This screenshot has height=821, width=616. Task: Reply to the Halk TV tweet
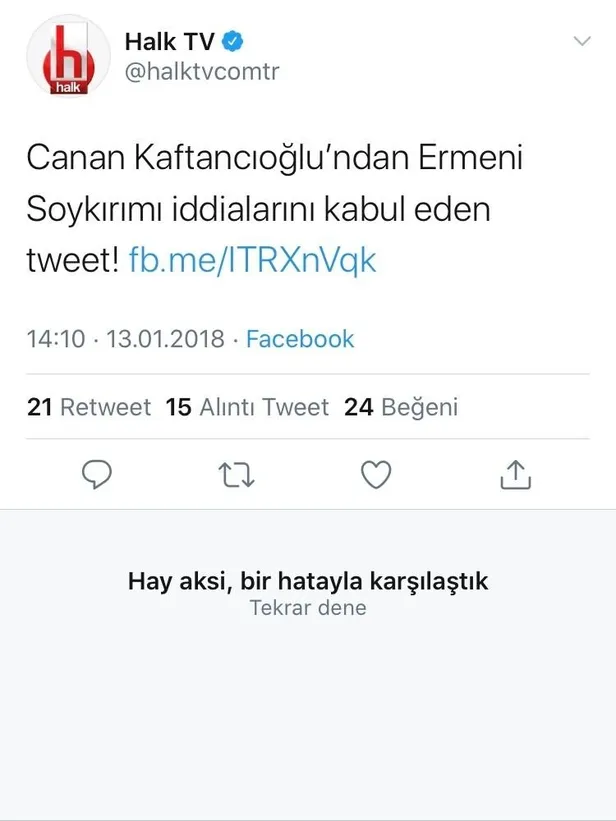coord(96,475)
